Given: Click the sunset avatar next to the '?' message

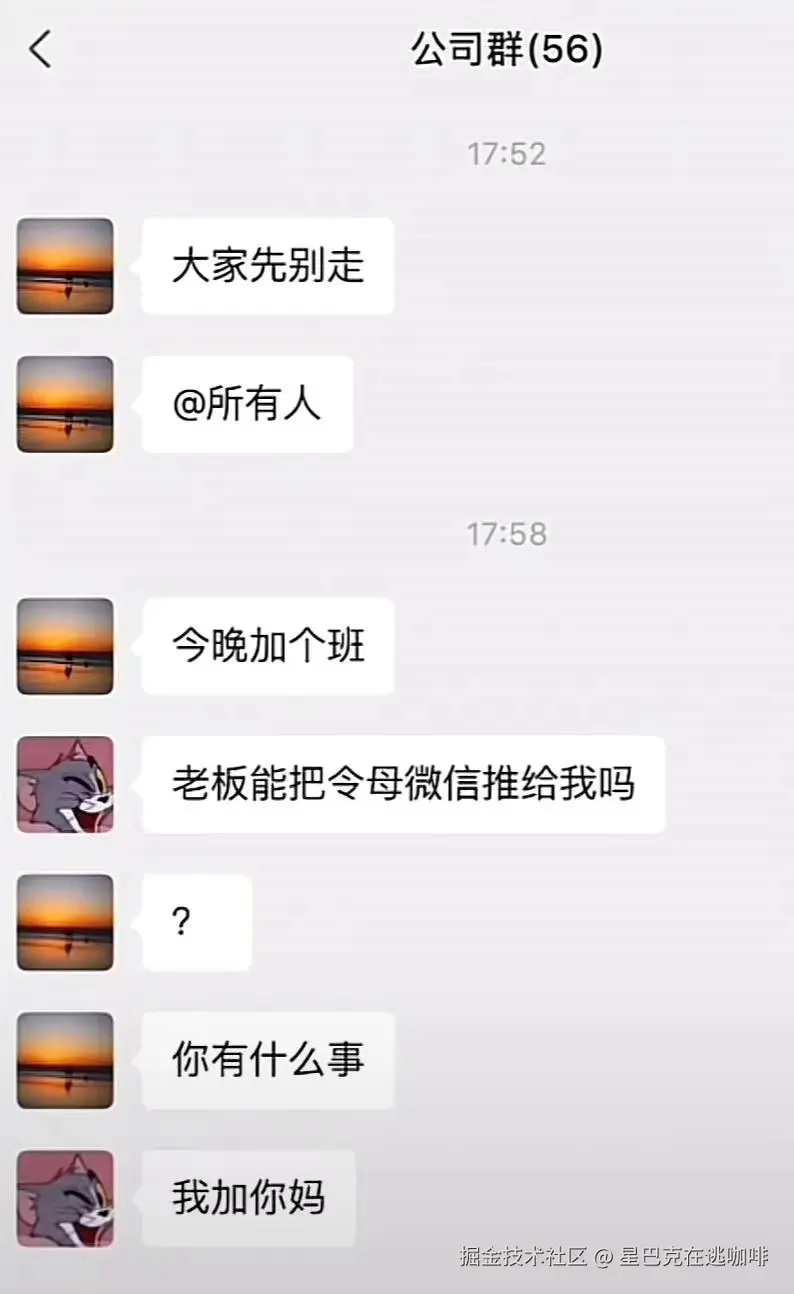Looking at the screenshot, I should 64,923.
